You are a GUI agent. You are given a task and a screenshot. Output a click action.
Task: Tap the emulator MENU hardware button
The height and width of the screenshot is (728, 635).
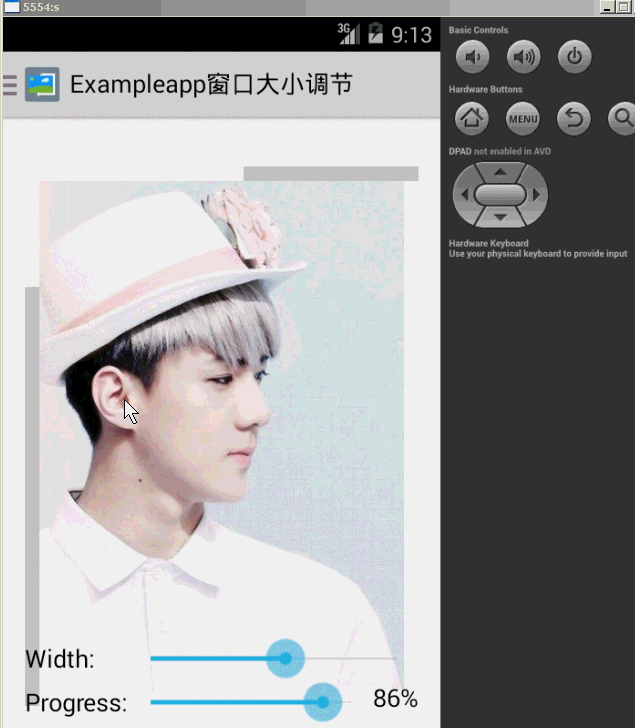523,119
